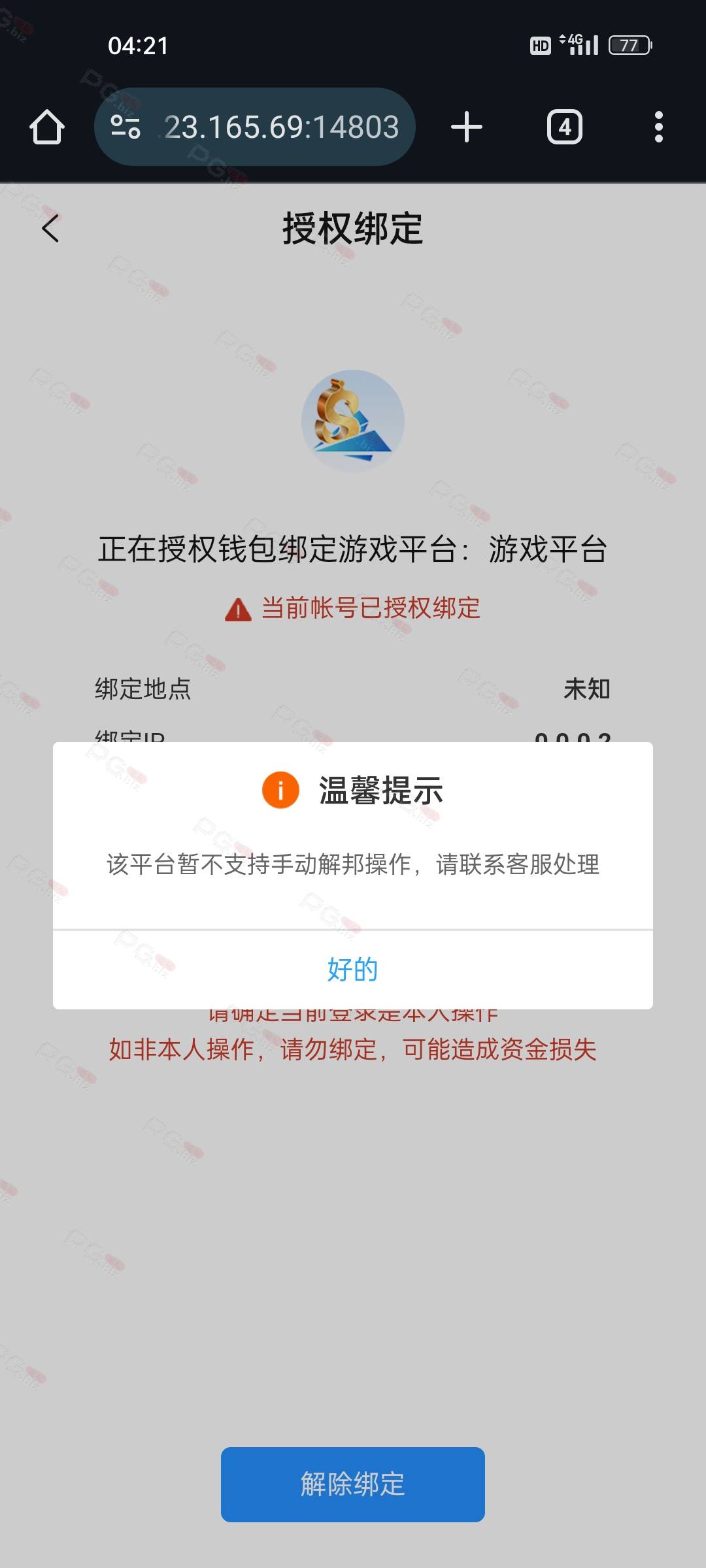Viewport: 706px width, 1568px height.
Task: Go back from the 授权绑定 page
Action: tap(50, 229)
